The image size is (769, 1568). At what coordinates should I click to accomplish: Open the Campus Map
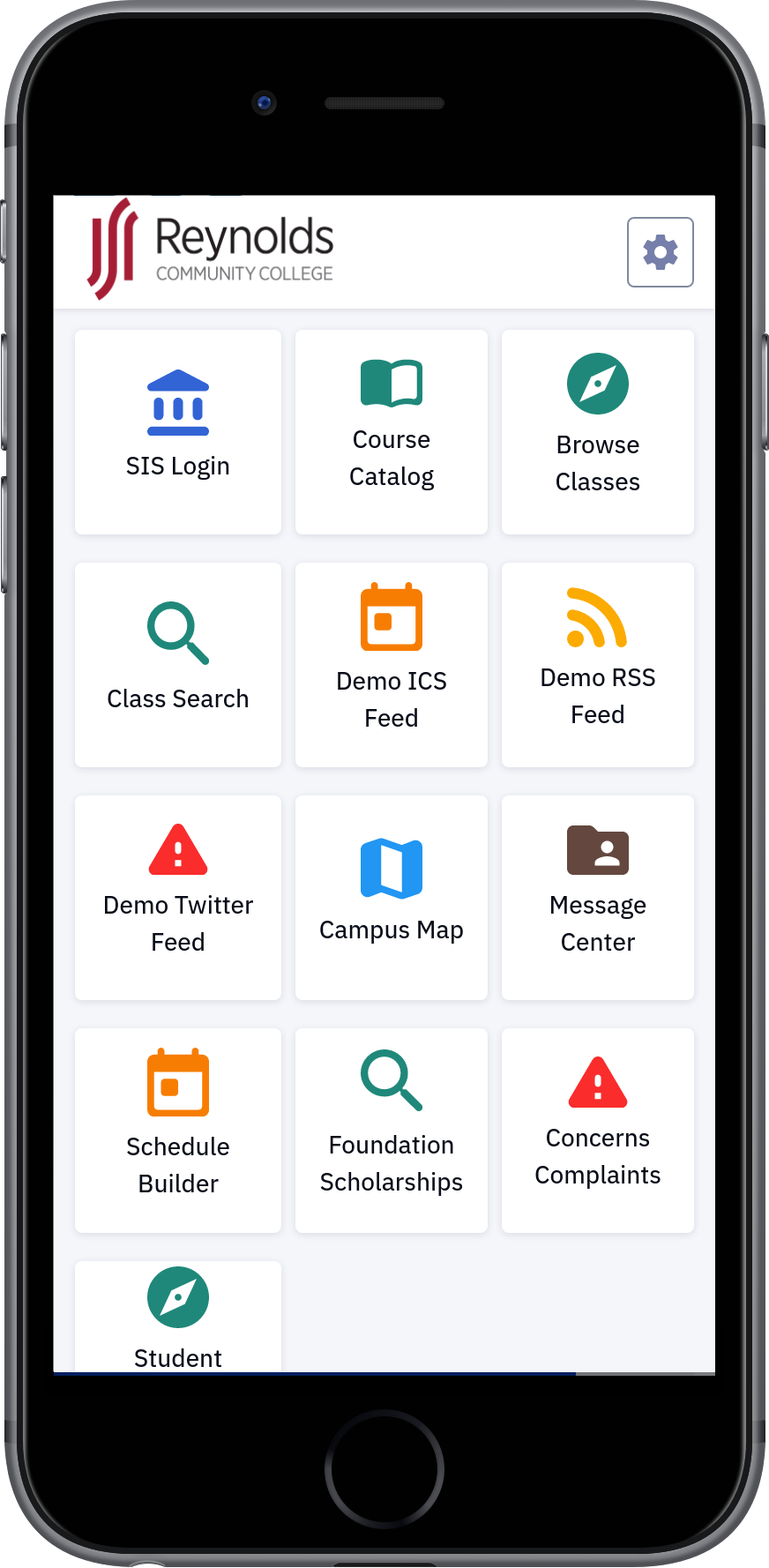click(392, 898)
